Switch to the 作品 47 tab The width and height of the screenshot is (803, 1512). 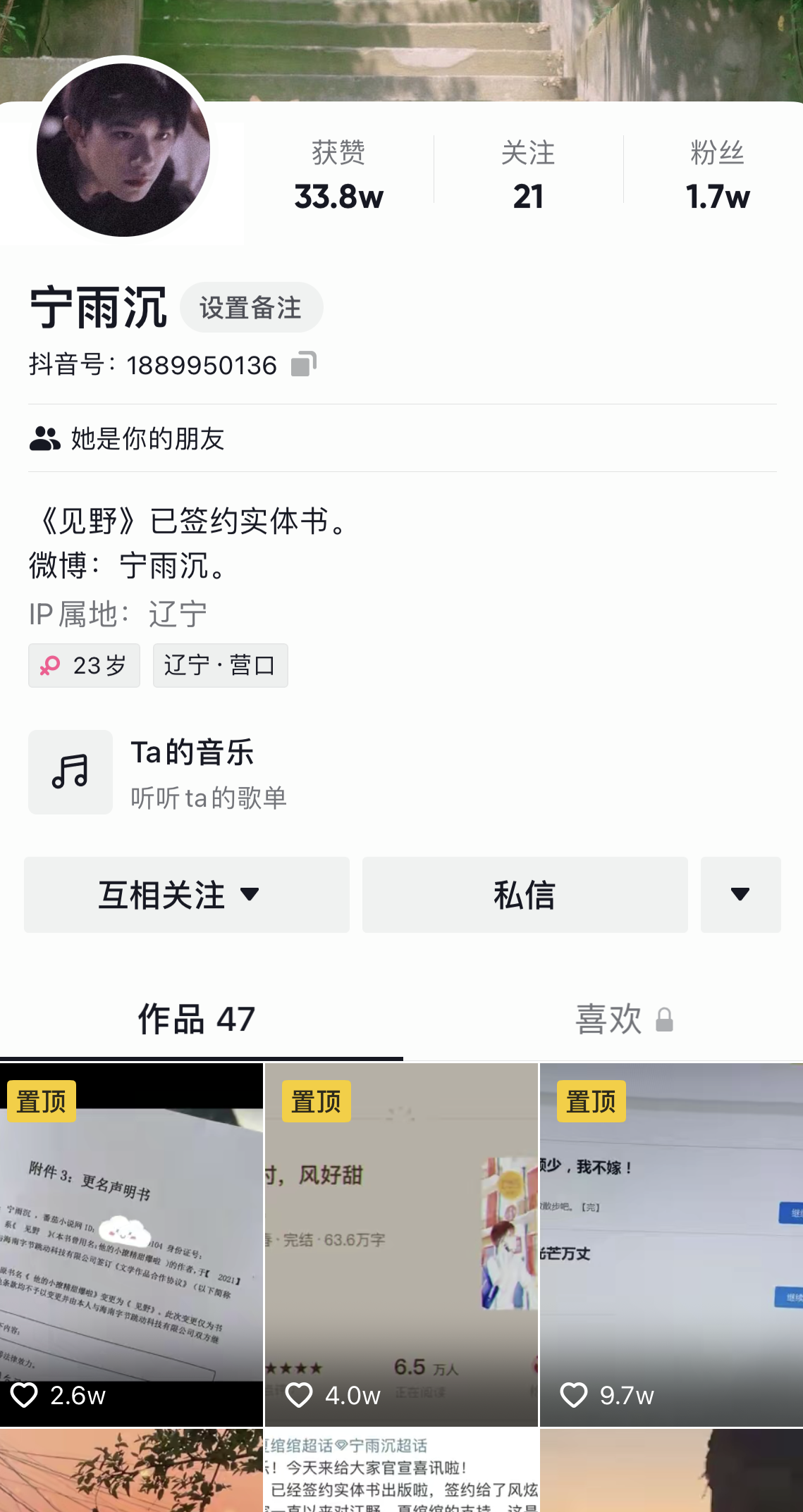click(197, 1020)
